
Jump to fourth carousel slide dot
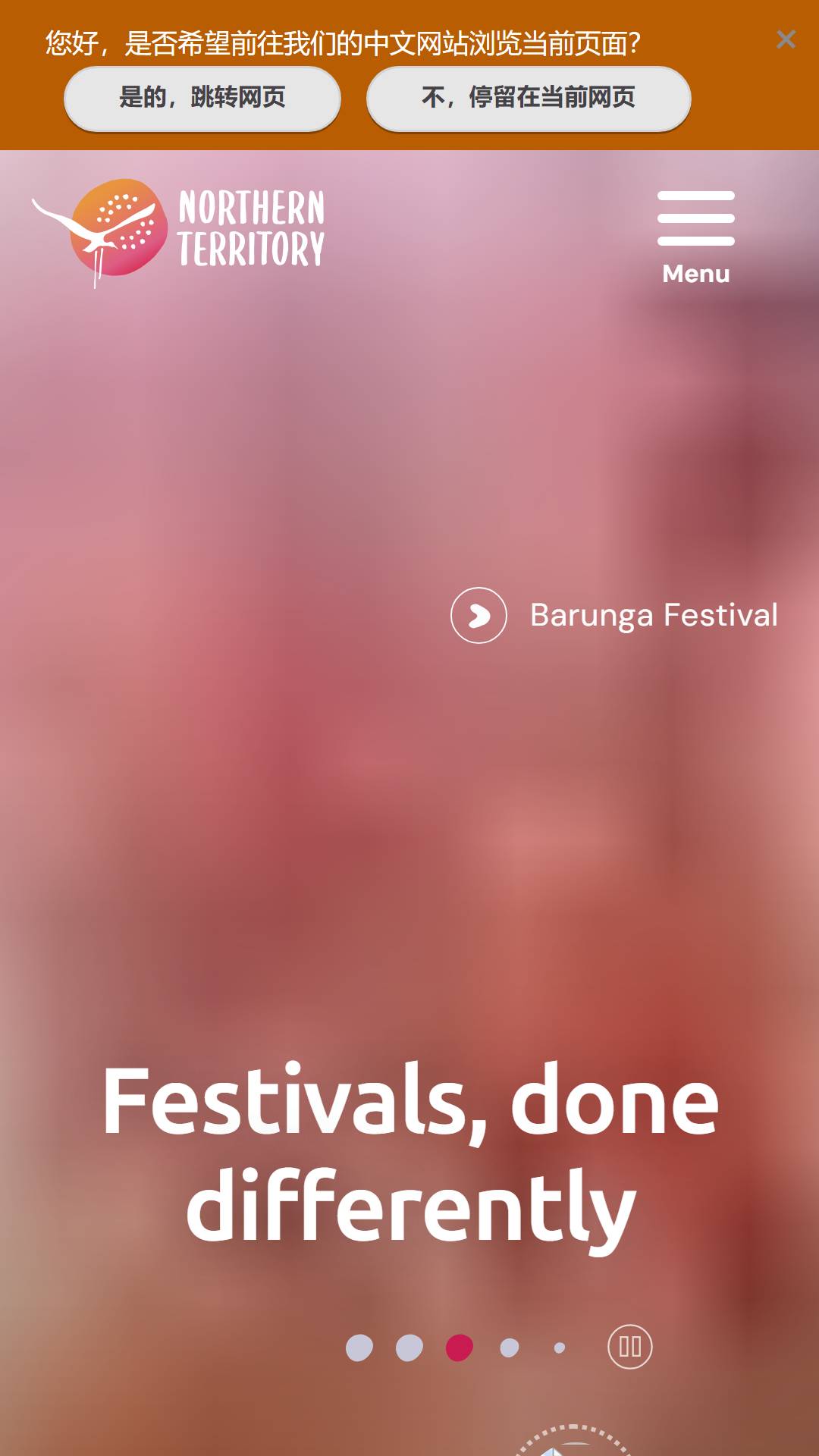coord(510,1348)
